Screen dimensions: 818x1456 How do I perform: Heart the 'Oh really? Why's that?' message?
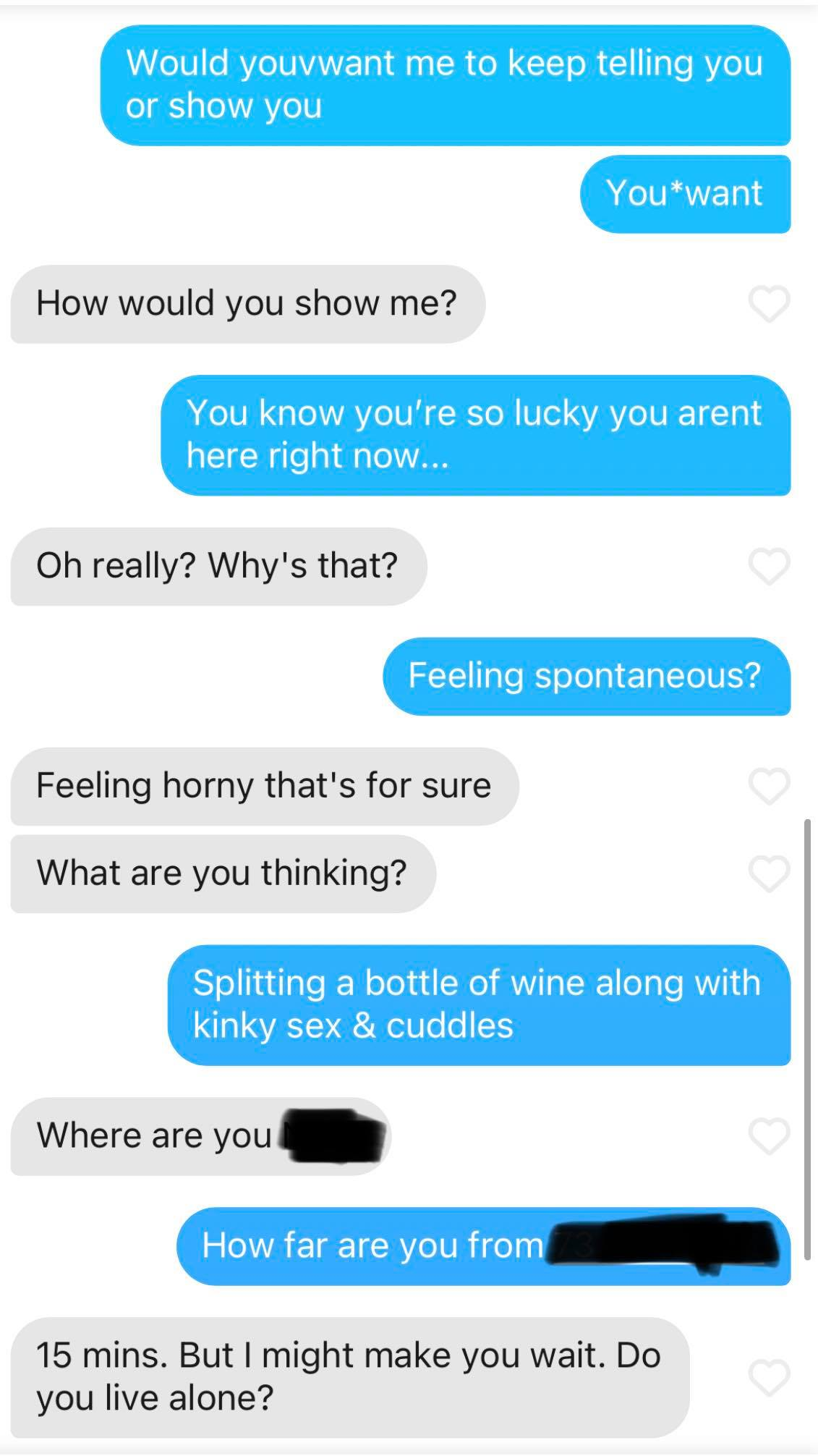(768, 567)
